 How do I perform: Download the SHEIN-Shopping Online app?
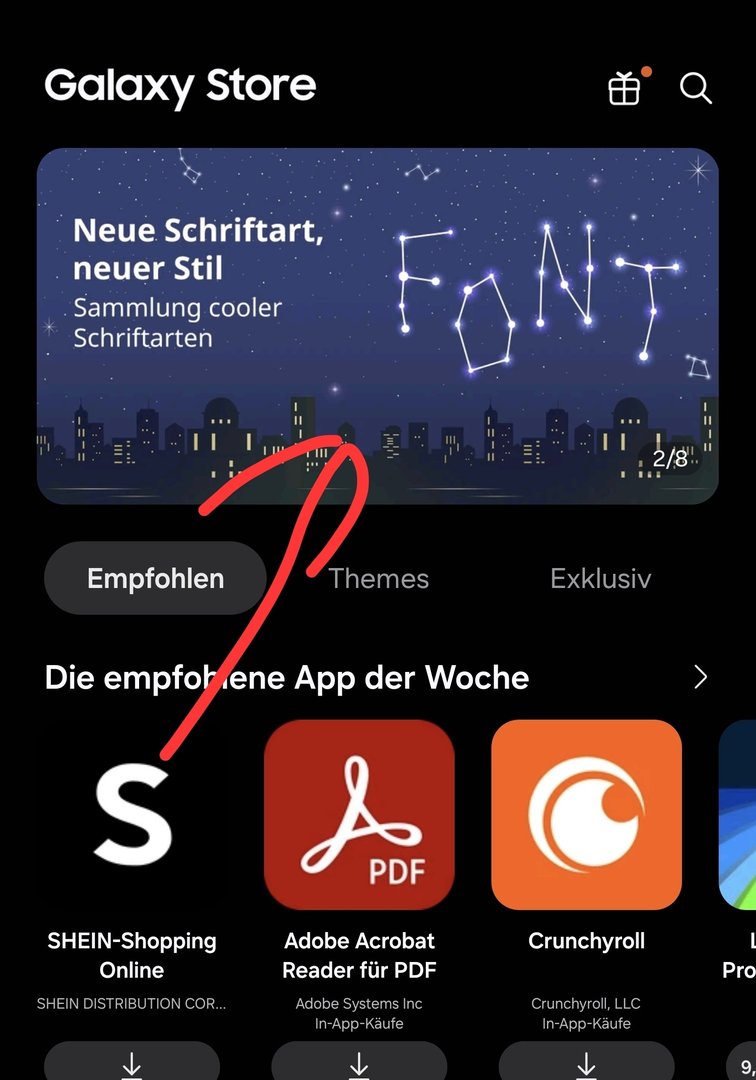coord(132,1064)
